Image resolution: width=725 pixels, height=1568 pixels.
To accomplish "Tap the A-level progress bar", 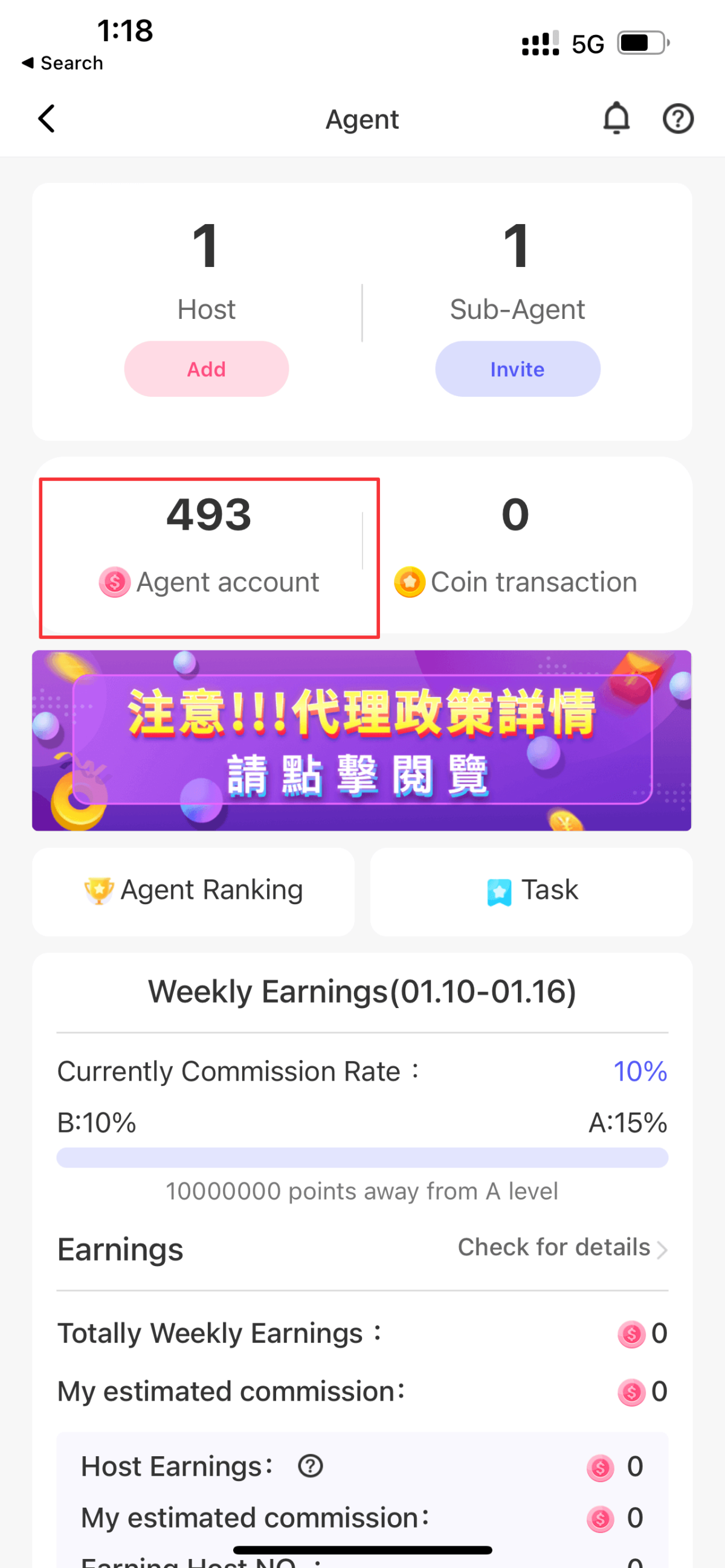I will pyautogui.click(x=361, y=1157).
